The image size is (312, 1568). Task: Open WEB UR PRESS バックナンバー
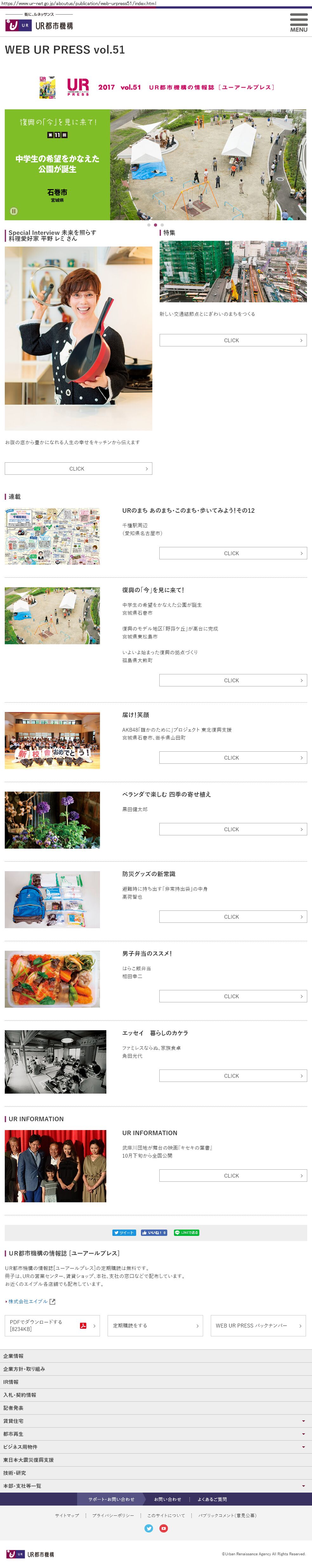coord(258,1325)
